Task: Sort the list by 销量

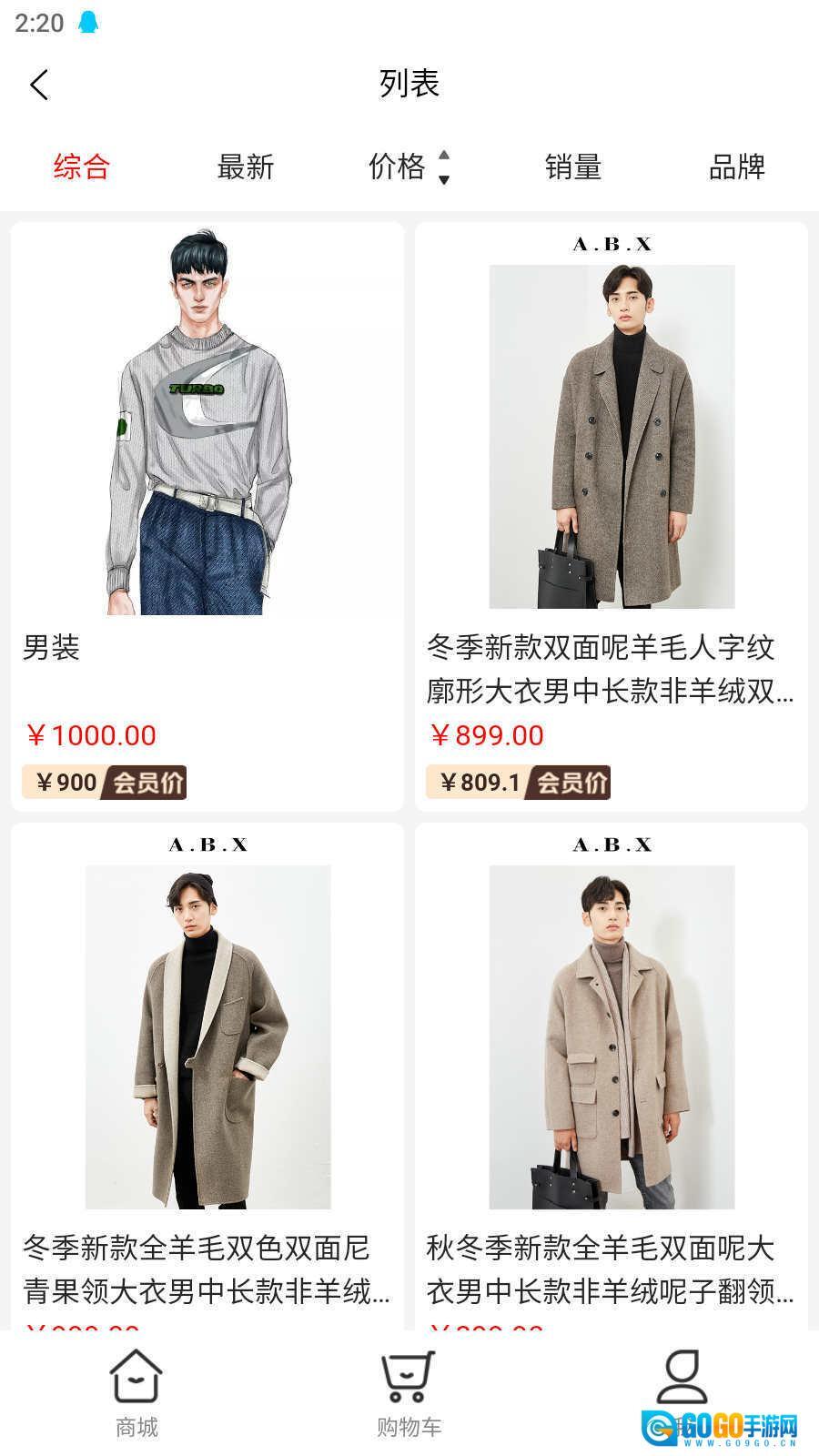Action: point(572,167)
